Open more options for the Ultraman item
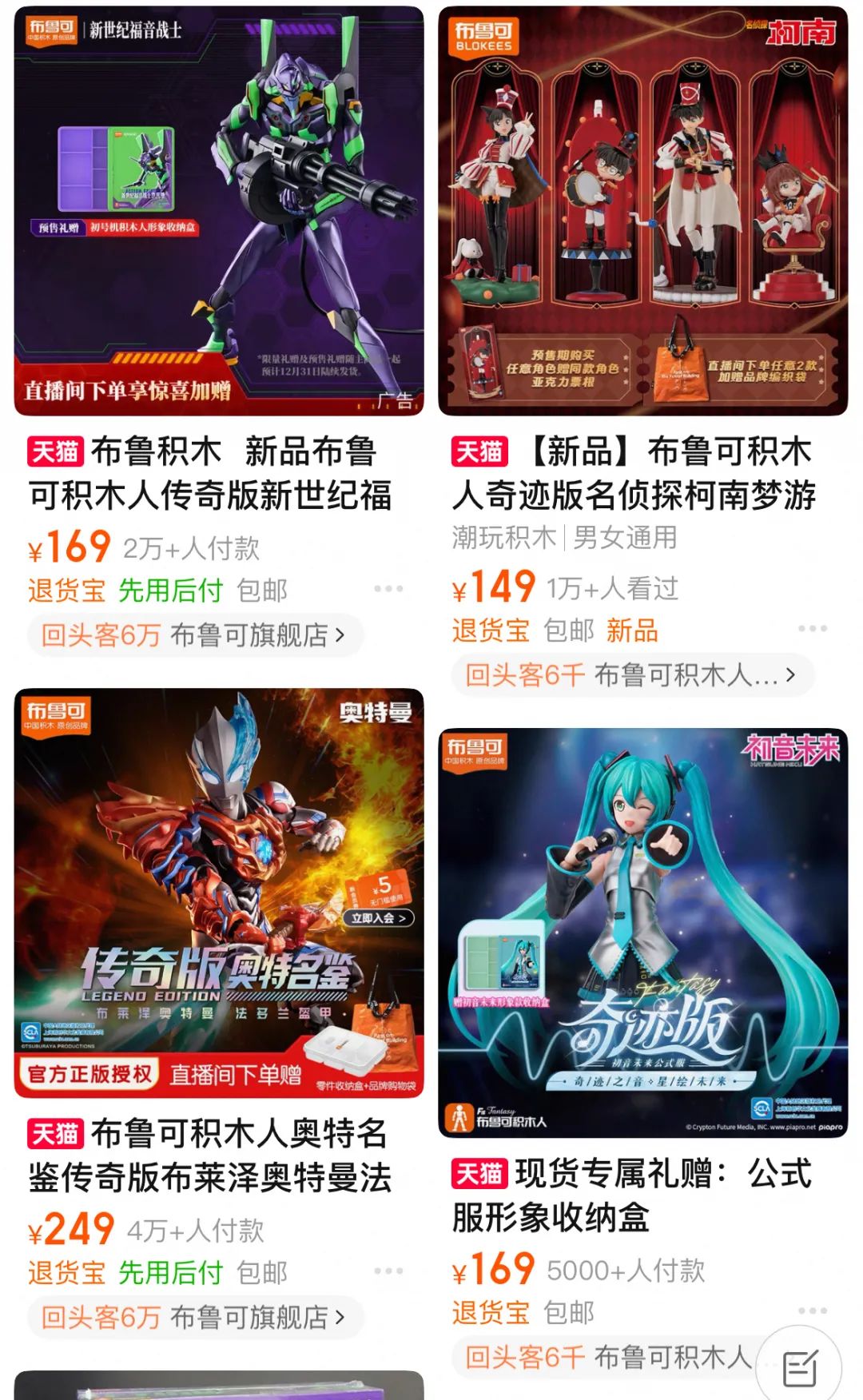This screenshot has width=863, height=1400. point(388,1271)
